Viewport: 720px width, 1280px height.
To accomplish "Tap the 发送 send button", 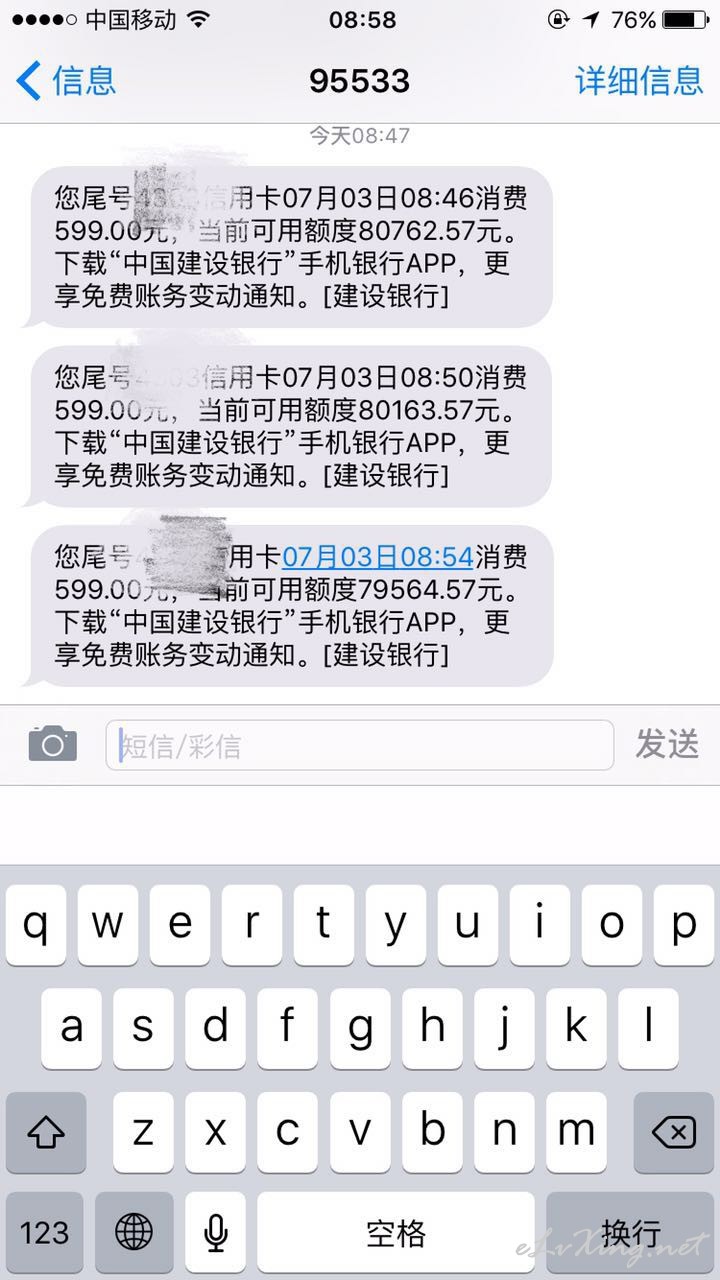I will coord(667,744).
